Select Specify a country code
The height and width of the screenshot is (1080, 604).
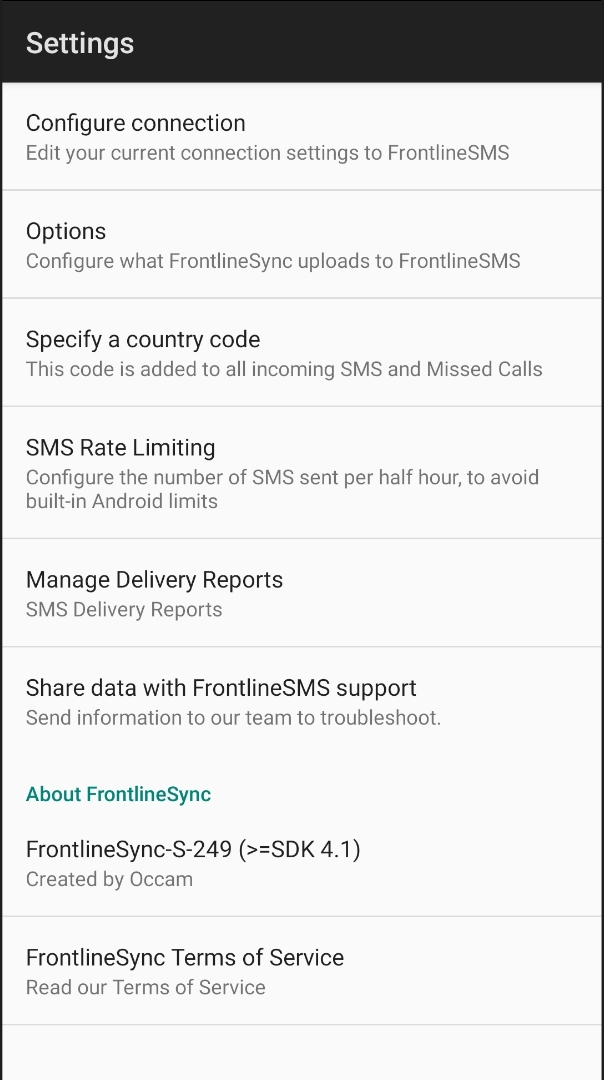tap(300, 353)
